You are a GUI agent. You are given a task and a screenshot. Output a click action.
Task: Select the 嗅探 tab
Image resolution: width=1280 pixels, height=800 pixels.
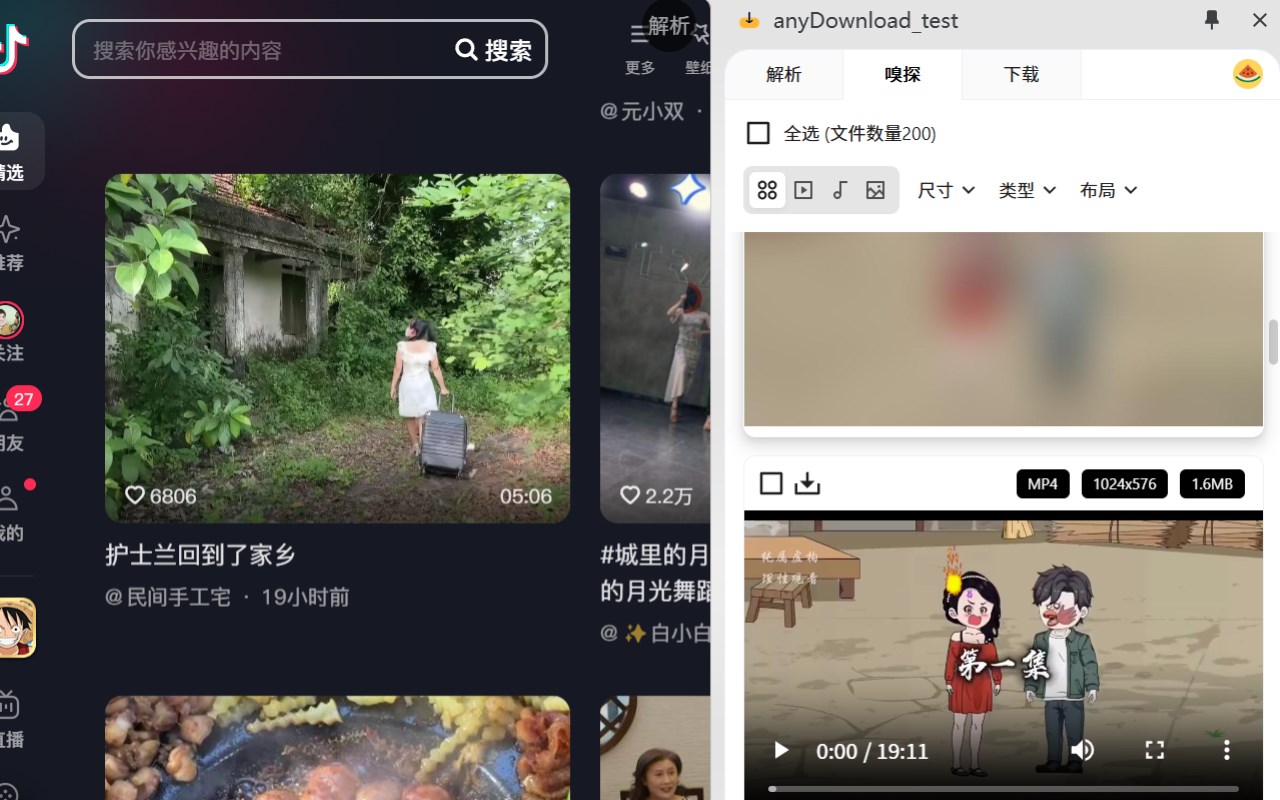point(902,75)
